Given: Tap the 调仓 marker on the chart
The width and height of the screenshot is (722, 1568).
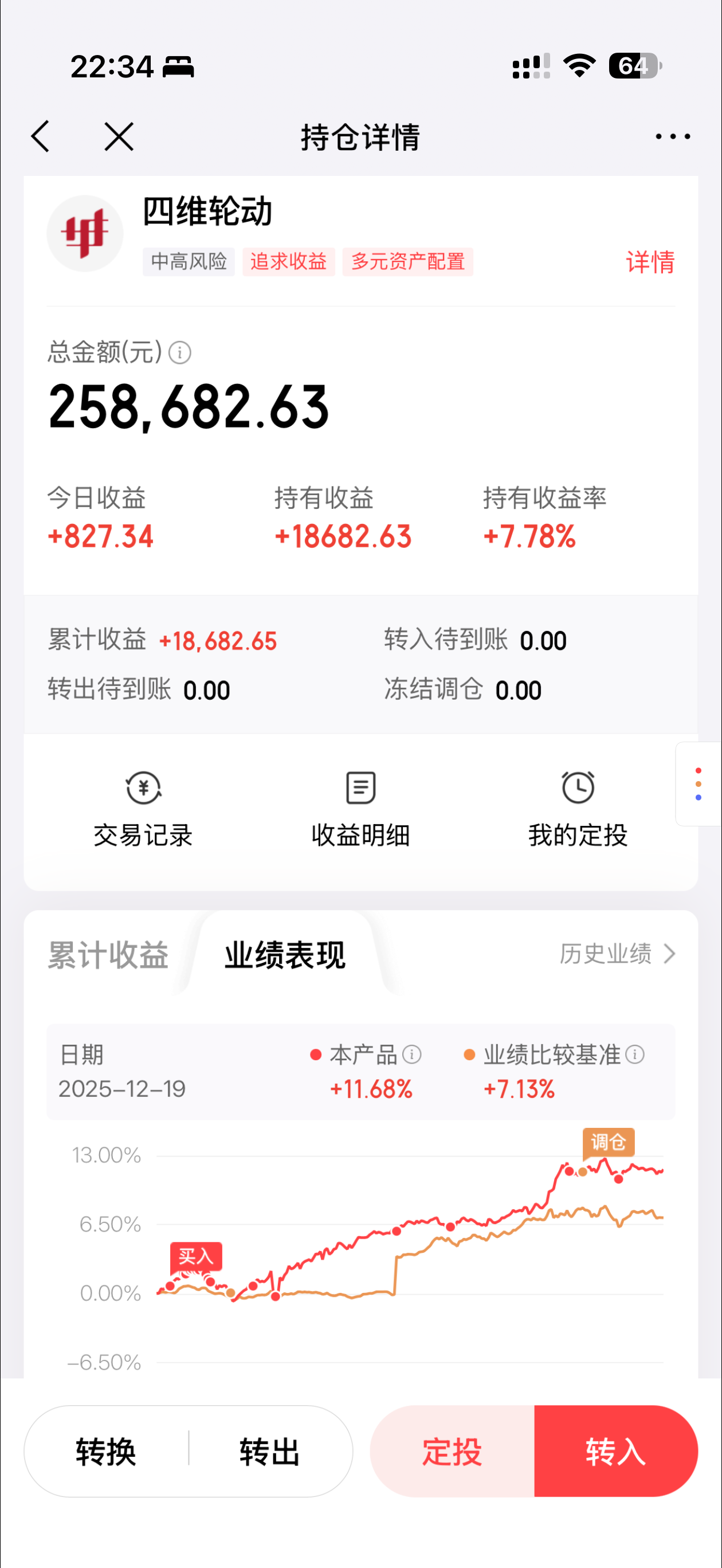Looking at the screenshot, I should coord(608,1142).
